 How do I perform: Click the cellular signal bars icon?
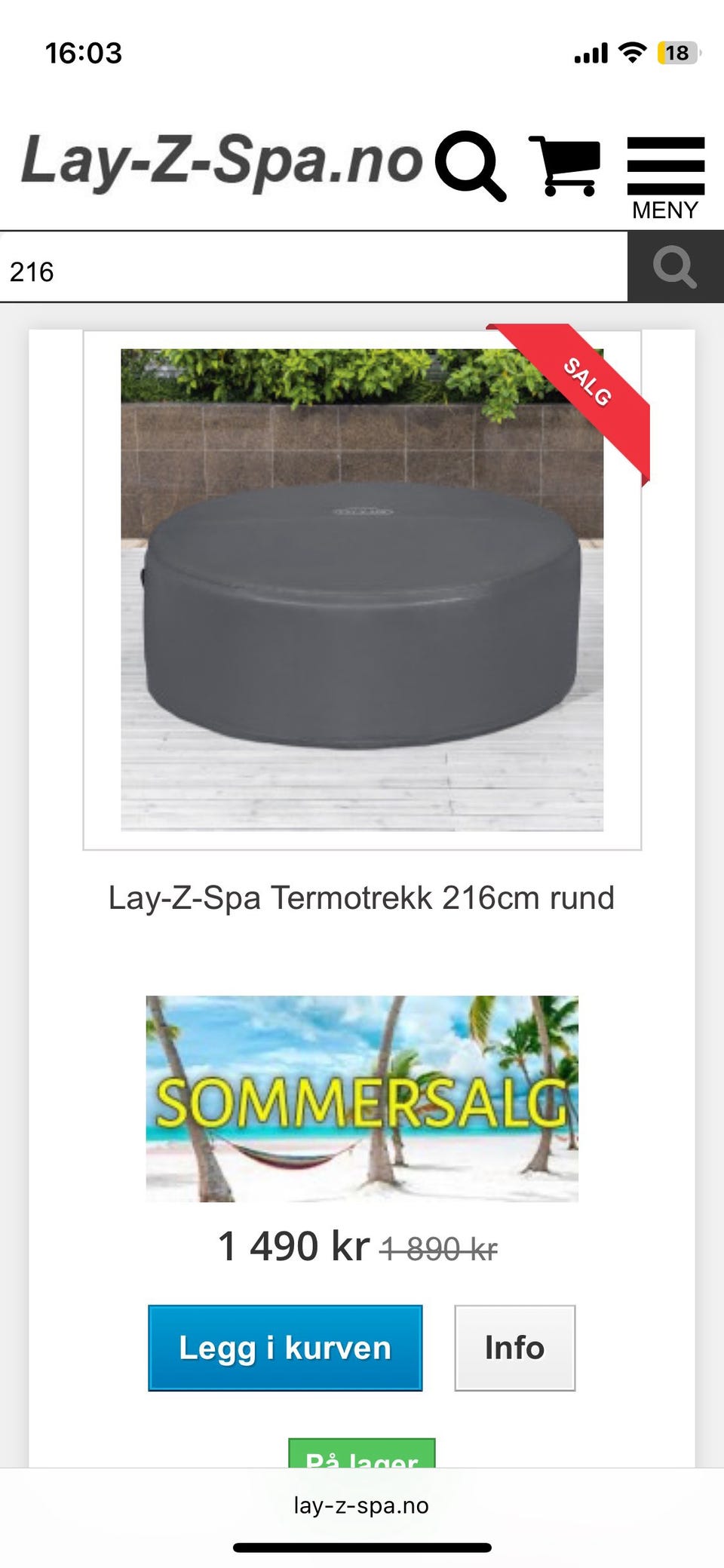[x=591, y=52]
